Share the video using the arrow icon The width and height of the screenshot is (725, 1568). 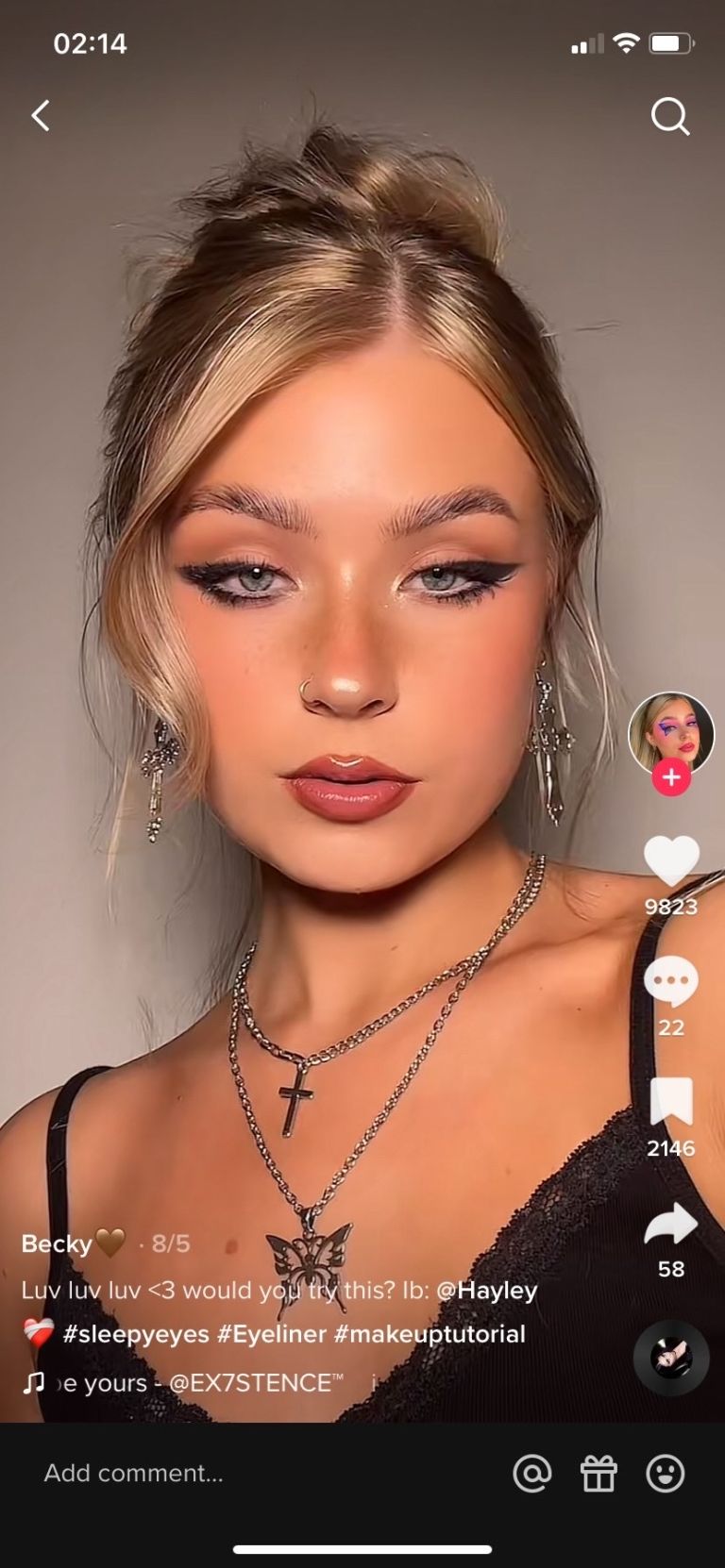671,1224
